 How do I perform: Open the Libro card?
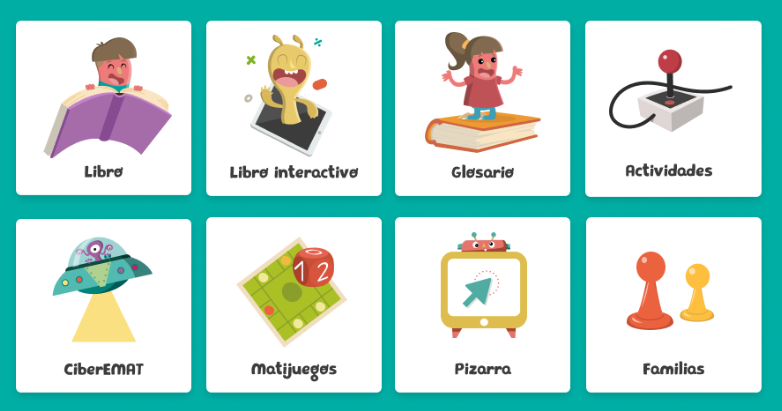click(103, 108)
